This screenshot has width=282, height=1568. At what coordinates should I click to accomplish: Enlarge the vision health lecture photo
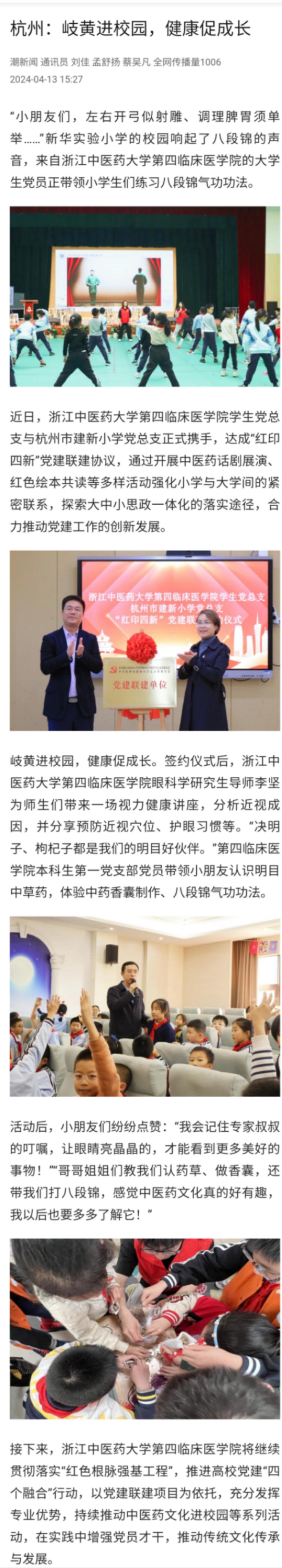[x=145, y=1007]
